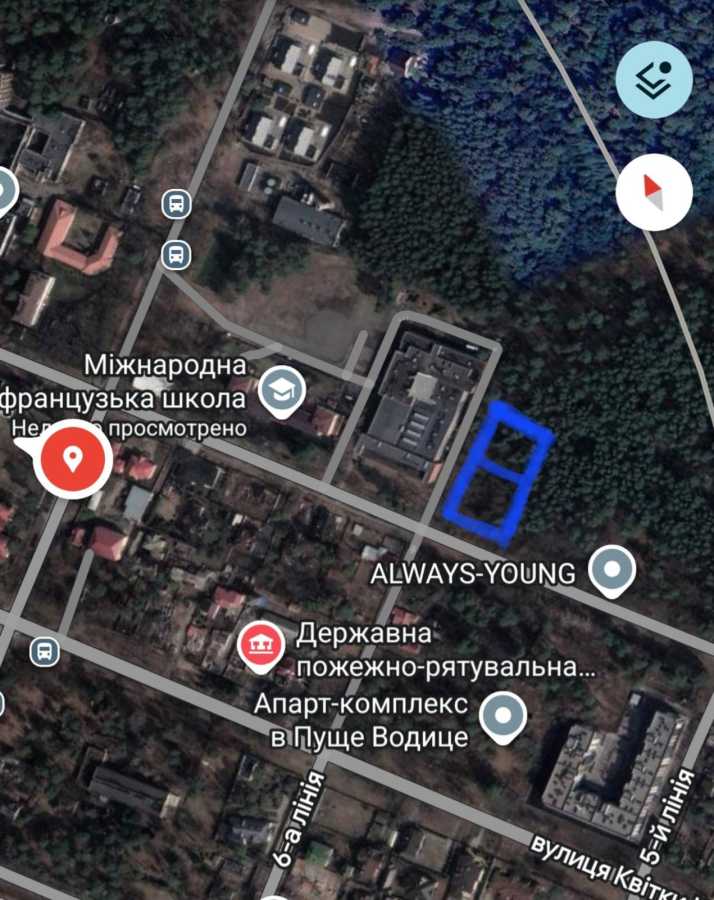Tap the red dropped location pin
The image size is (714, 900).
point(71,461)
